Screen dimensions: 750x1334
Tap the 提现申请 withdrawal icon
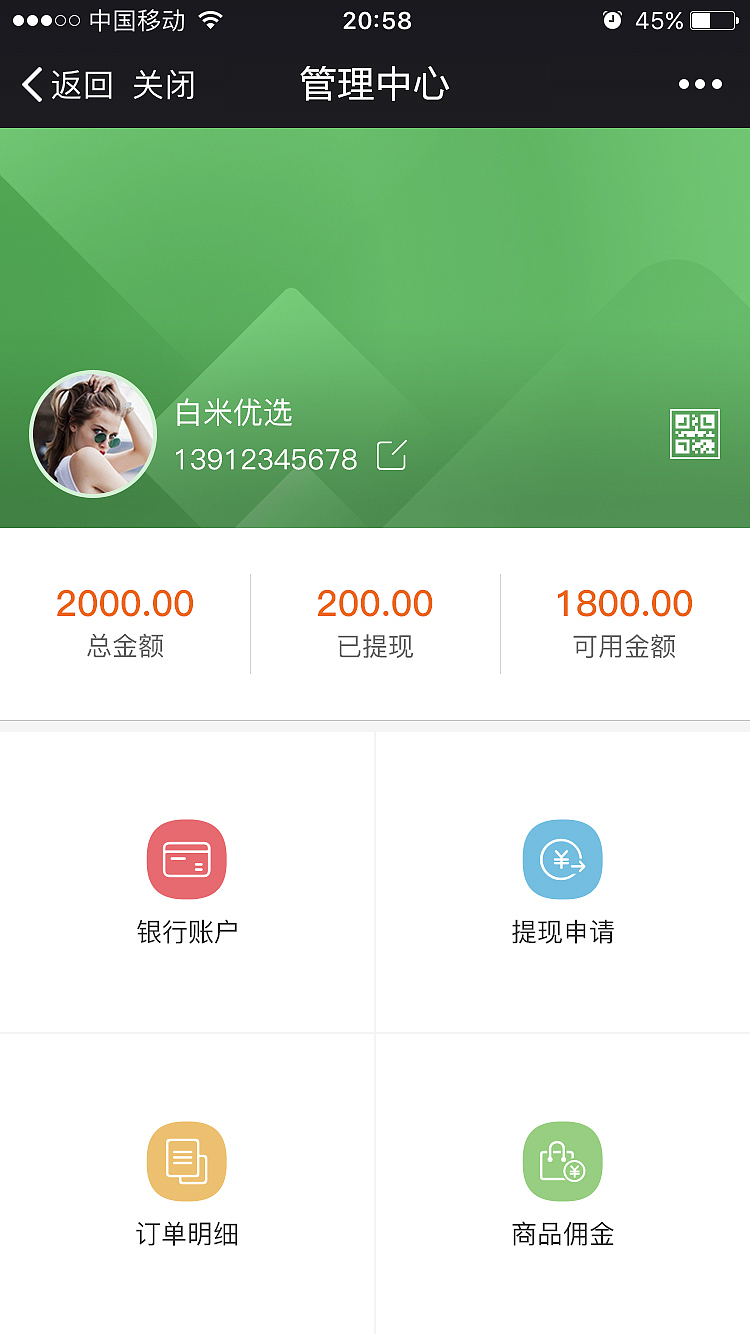tap(562, 859)
